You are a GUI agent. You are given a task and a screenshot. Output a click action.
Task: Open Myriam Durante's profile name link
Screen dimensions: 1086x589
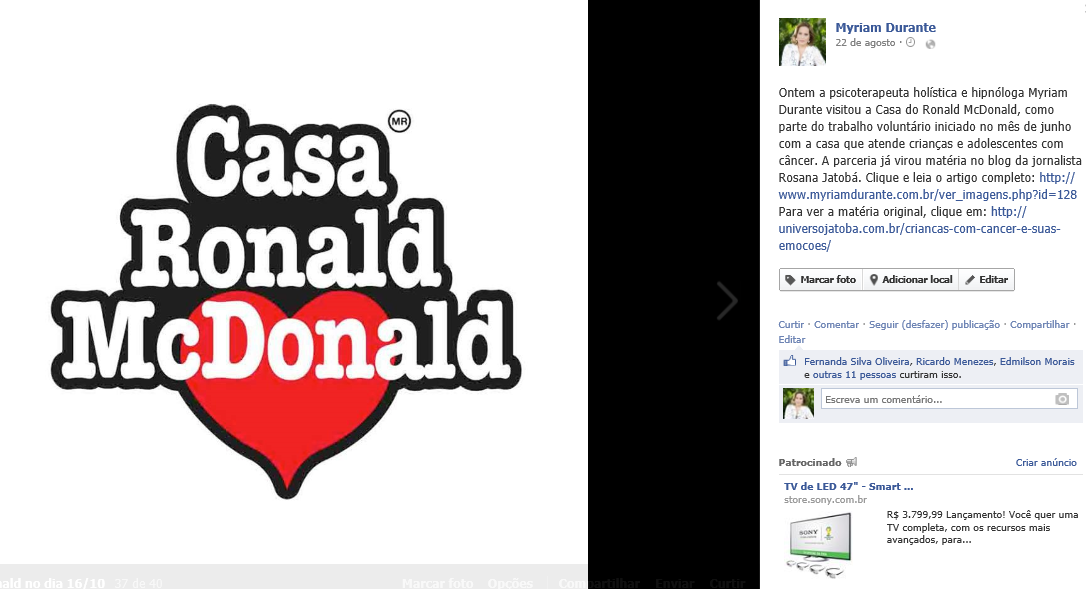(885, 27)
